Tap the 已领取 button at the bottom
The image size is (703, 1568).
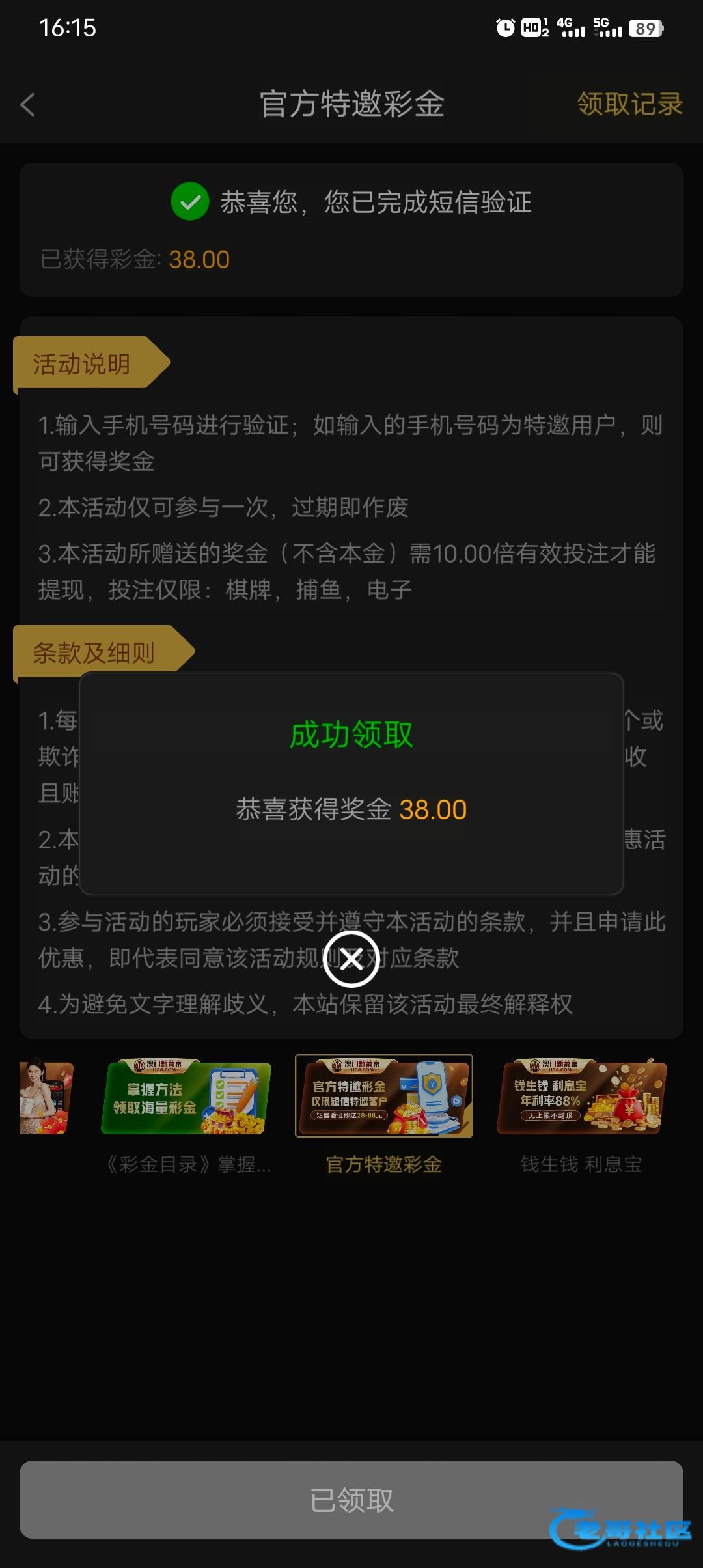[x=351, y=1500]
